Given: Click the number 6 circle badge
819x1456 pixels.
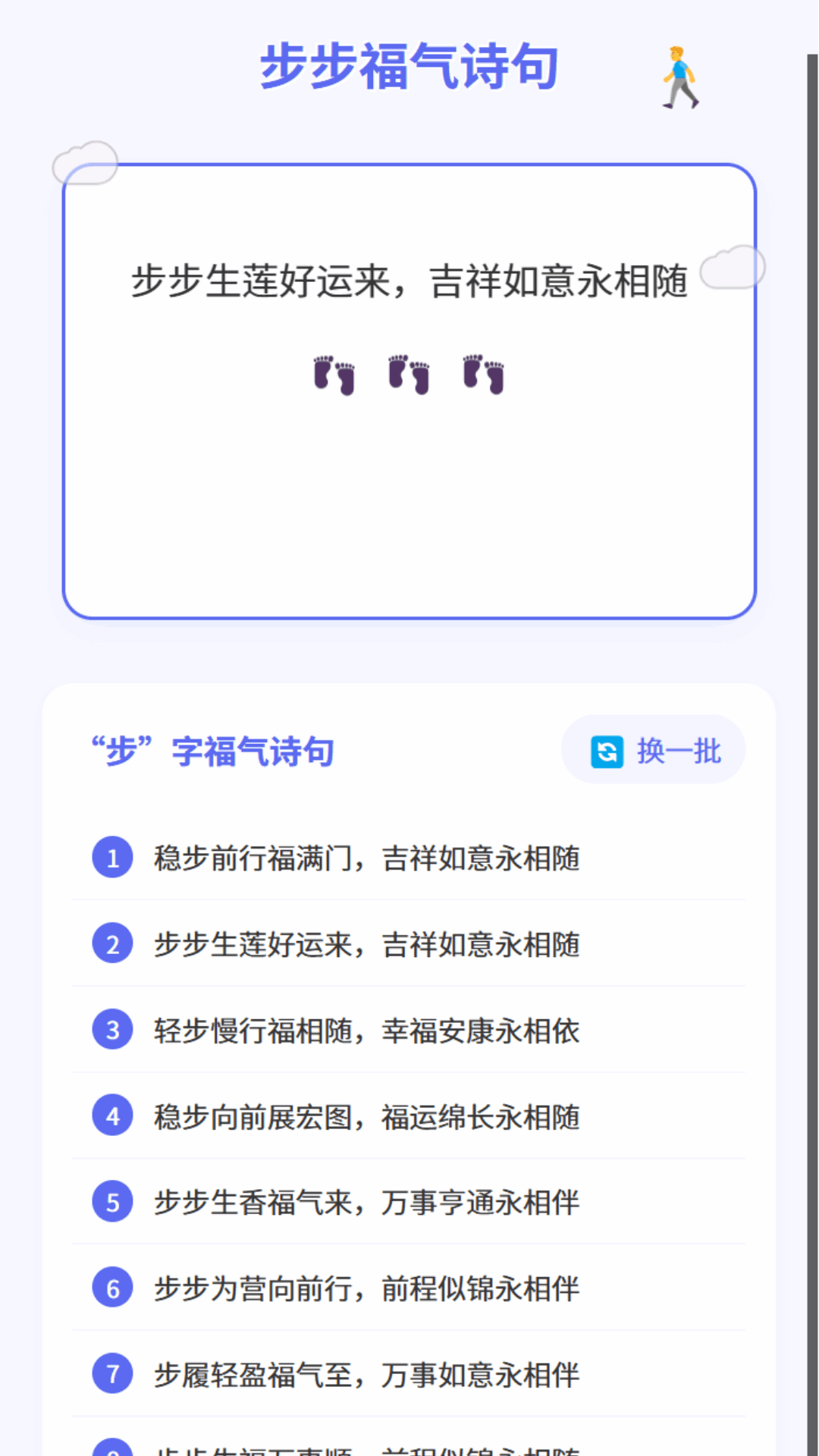Looking at the screenshot, I should point(111,1288).
